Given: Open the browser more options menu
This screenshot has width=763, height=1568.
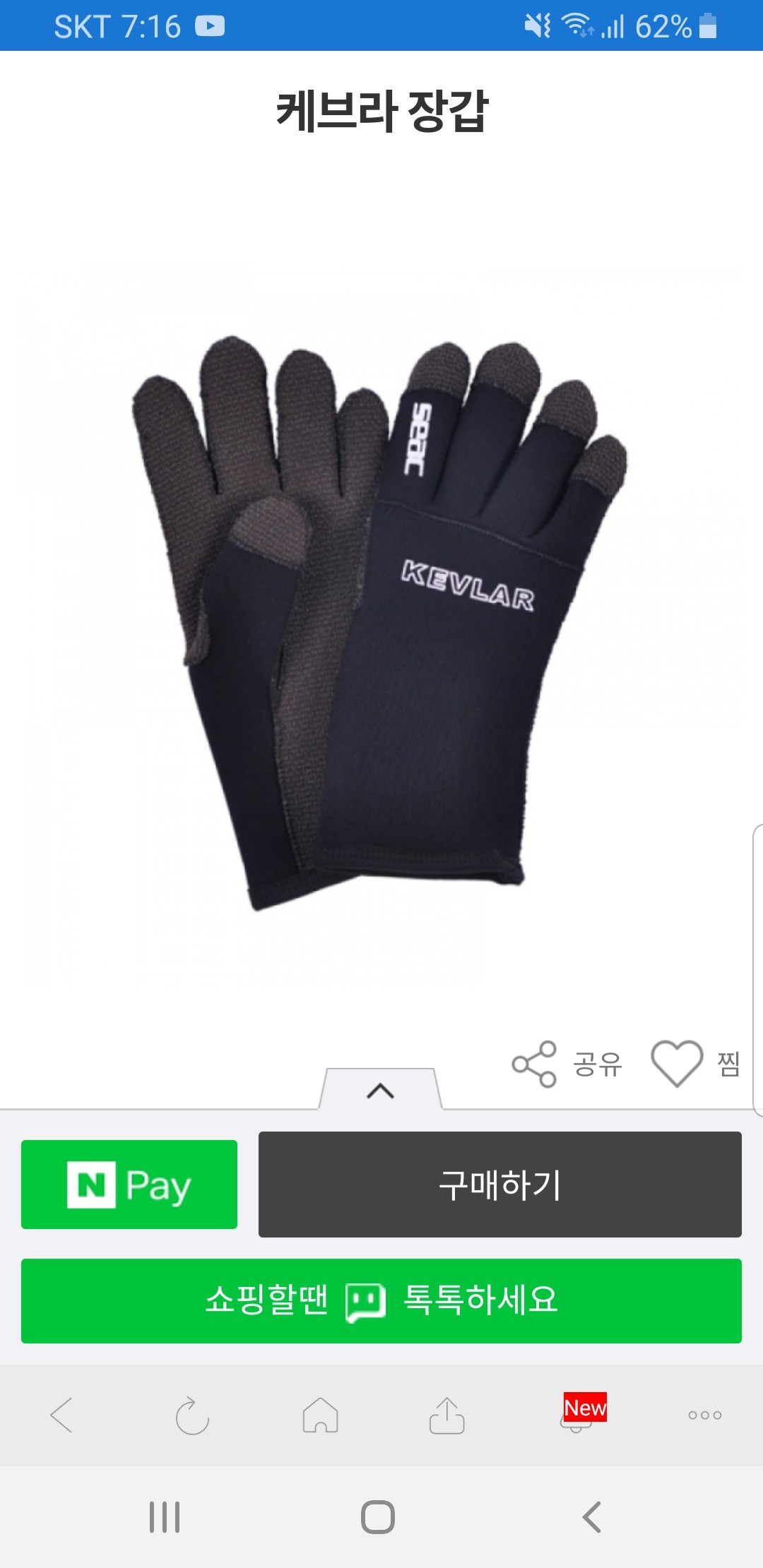Looking at the screenshot, I should tap(704, 1415).
